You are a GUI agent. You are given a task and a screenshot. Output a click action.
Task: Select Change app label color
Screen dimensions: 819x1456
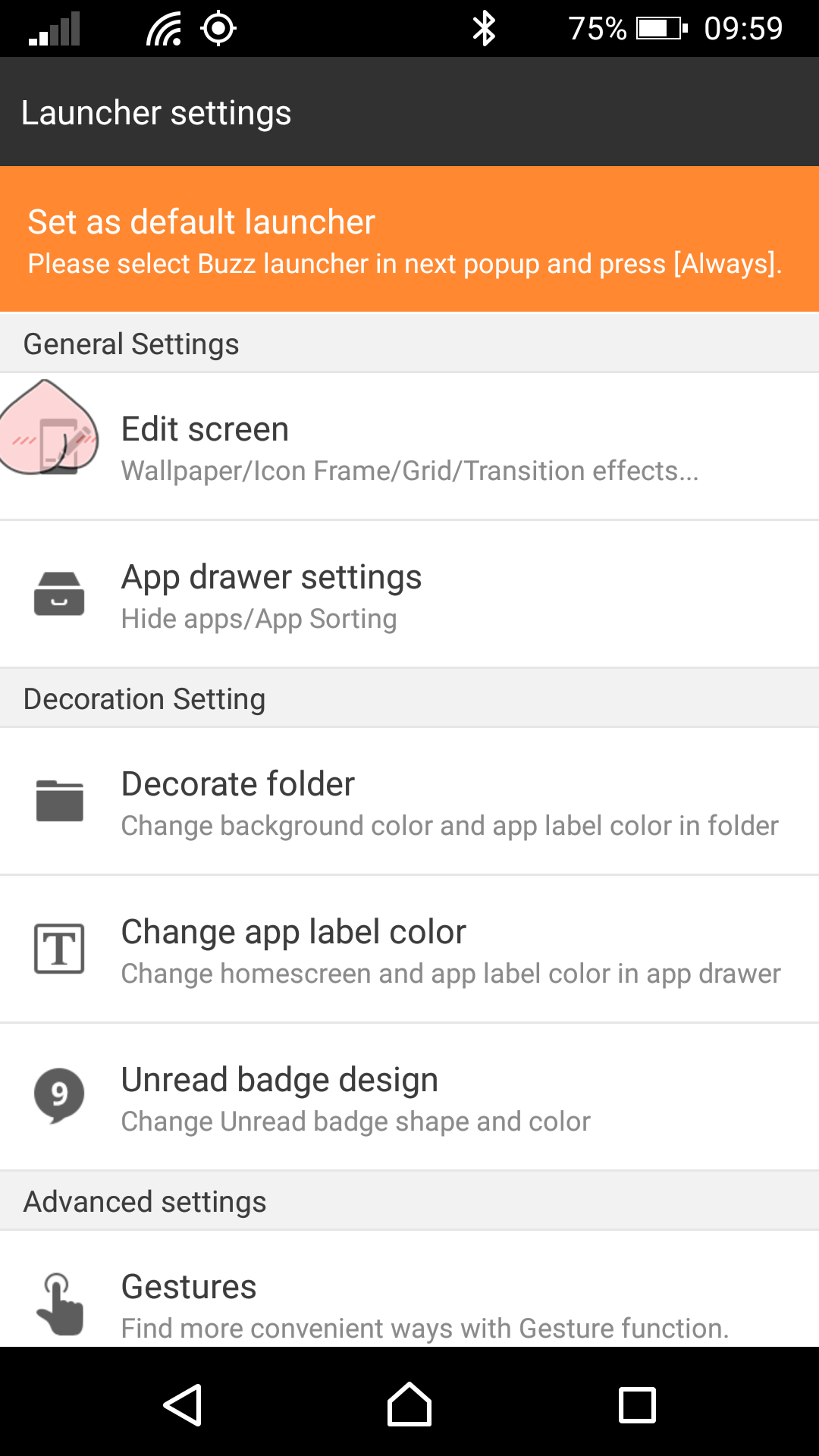pos(409,949)
